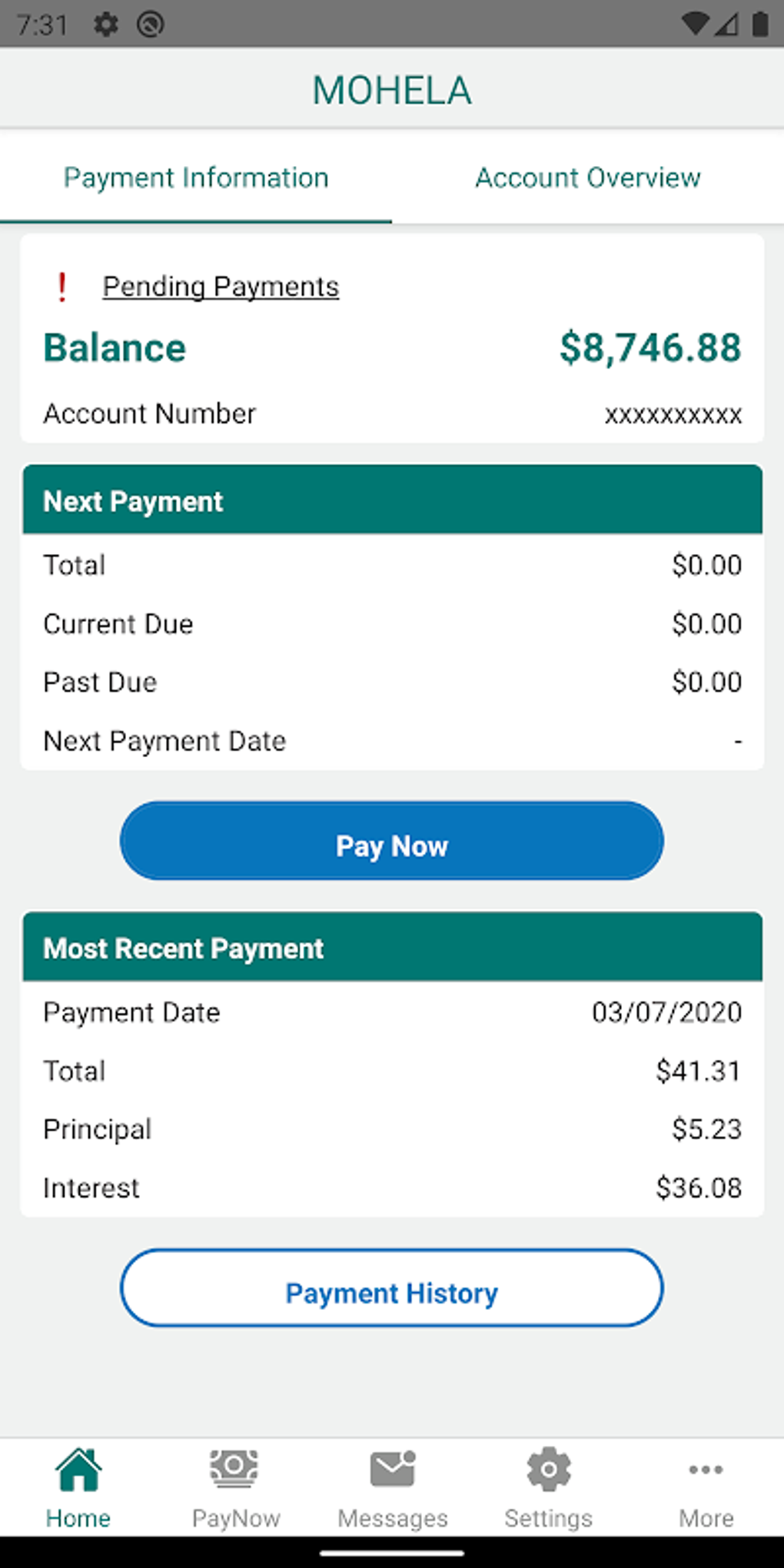Open the PayNow tab in bottom bar
Screen dimensions: 784x1568
click(235, 1487)
